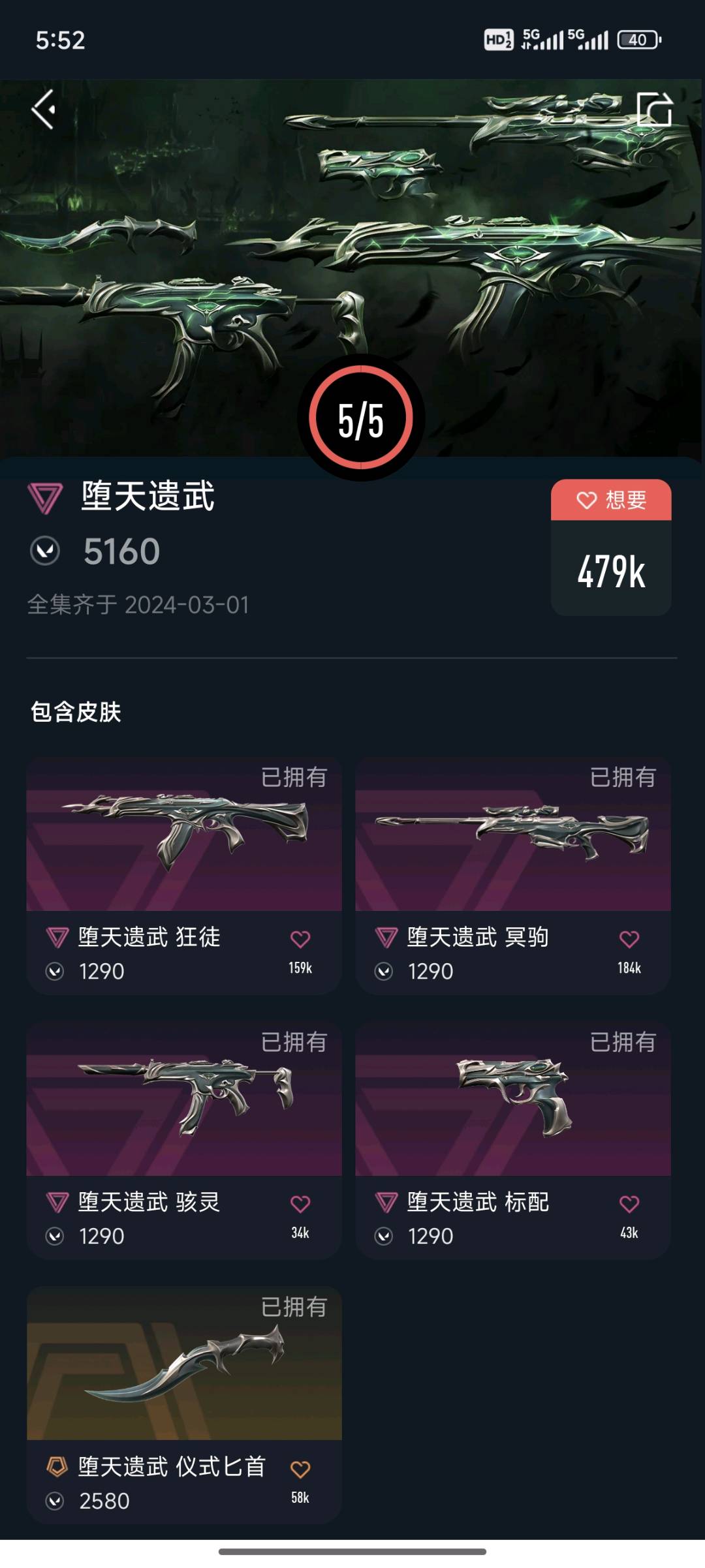Tap the 想要 want button
The image size is (705, 1568).
[x=611, y=500]
